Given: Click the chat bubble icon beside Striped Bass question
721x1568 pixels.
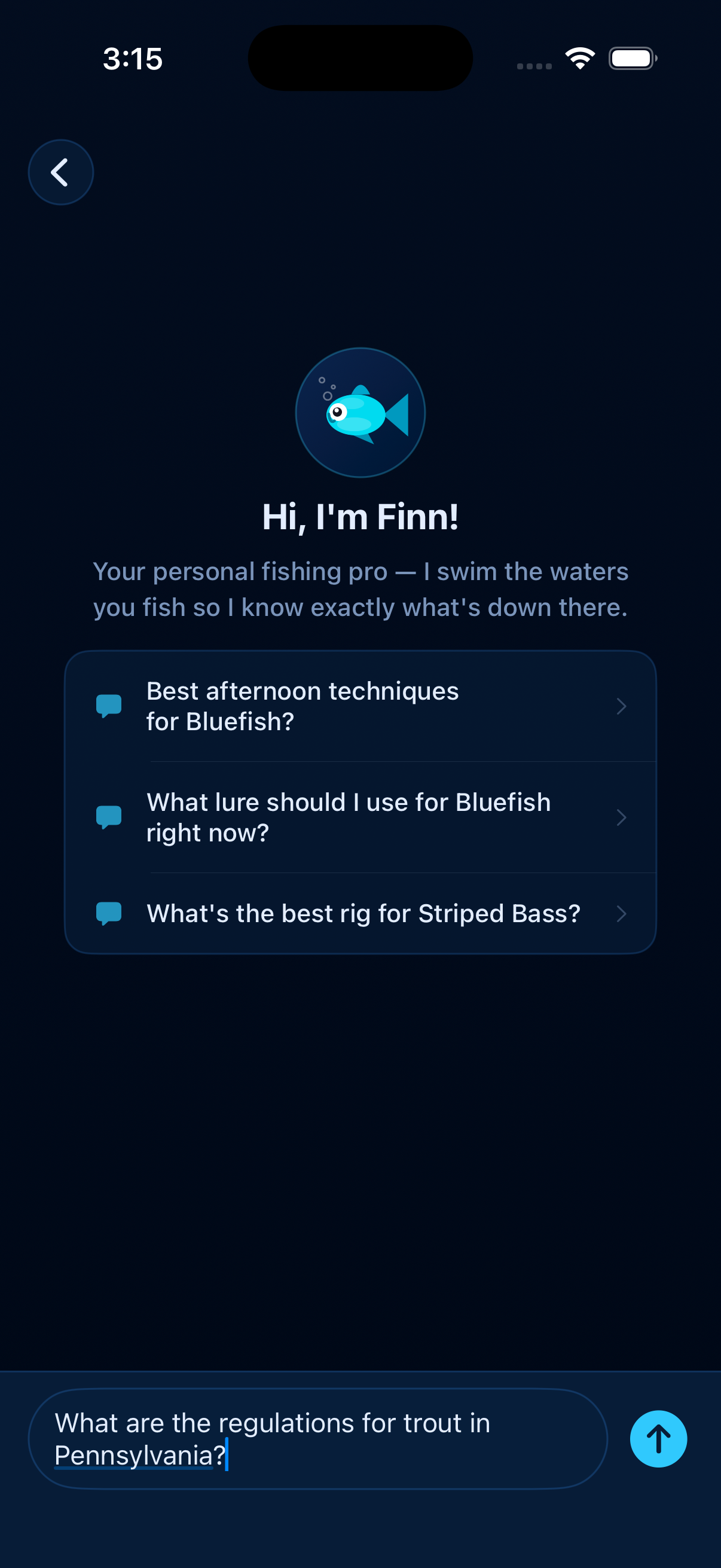Looking at the screenshot, I should point(108,913).
